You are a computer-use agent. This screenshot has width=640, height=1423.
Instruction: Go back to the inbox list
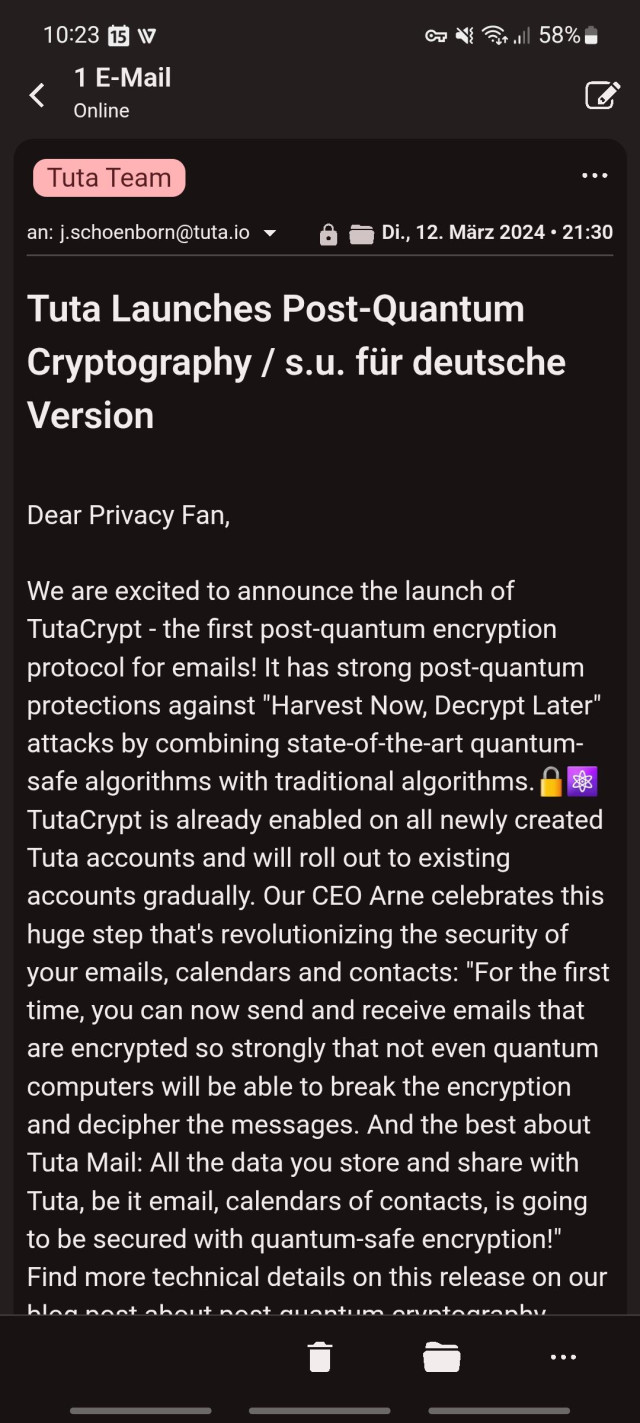pos(37,95)
